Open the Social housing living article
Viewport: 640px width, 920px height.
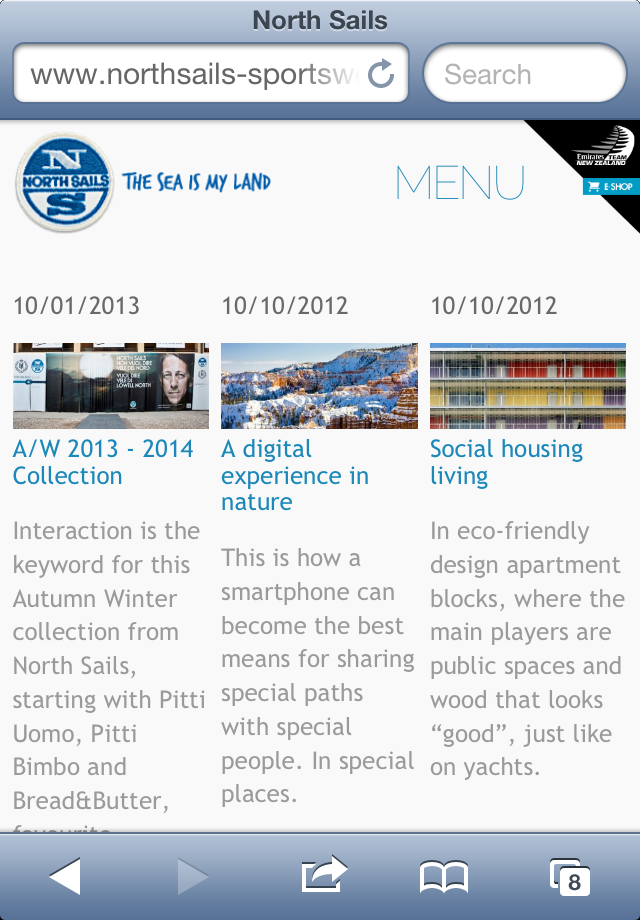coord(506,462)
